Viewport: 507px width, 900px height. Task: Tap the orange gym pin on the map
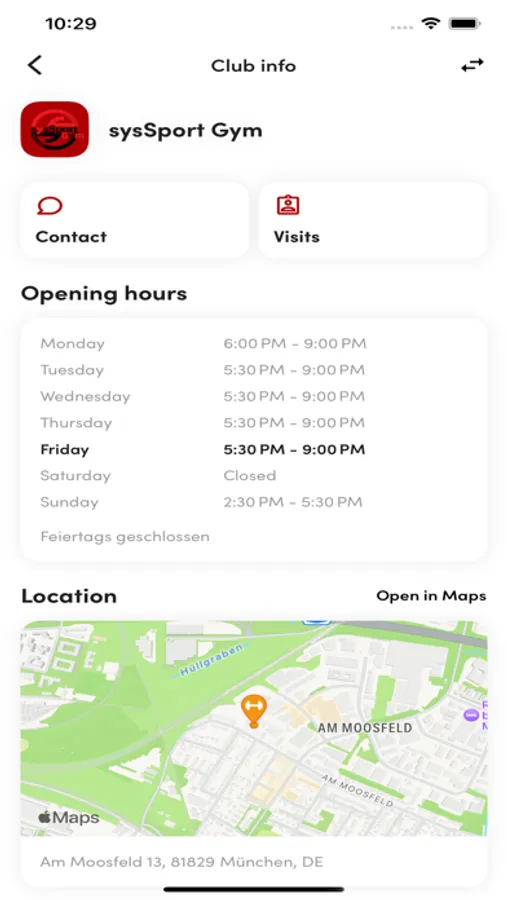253,711
